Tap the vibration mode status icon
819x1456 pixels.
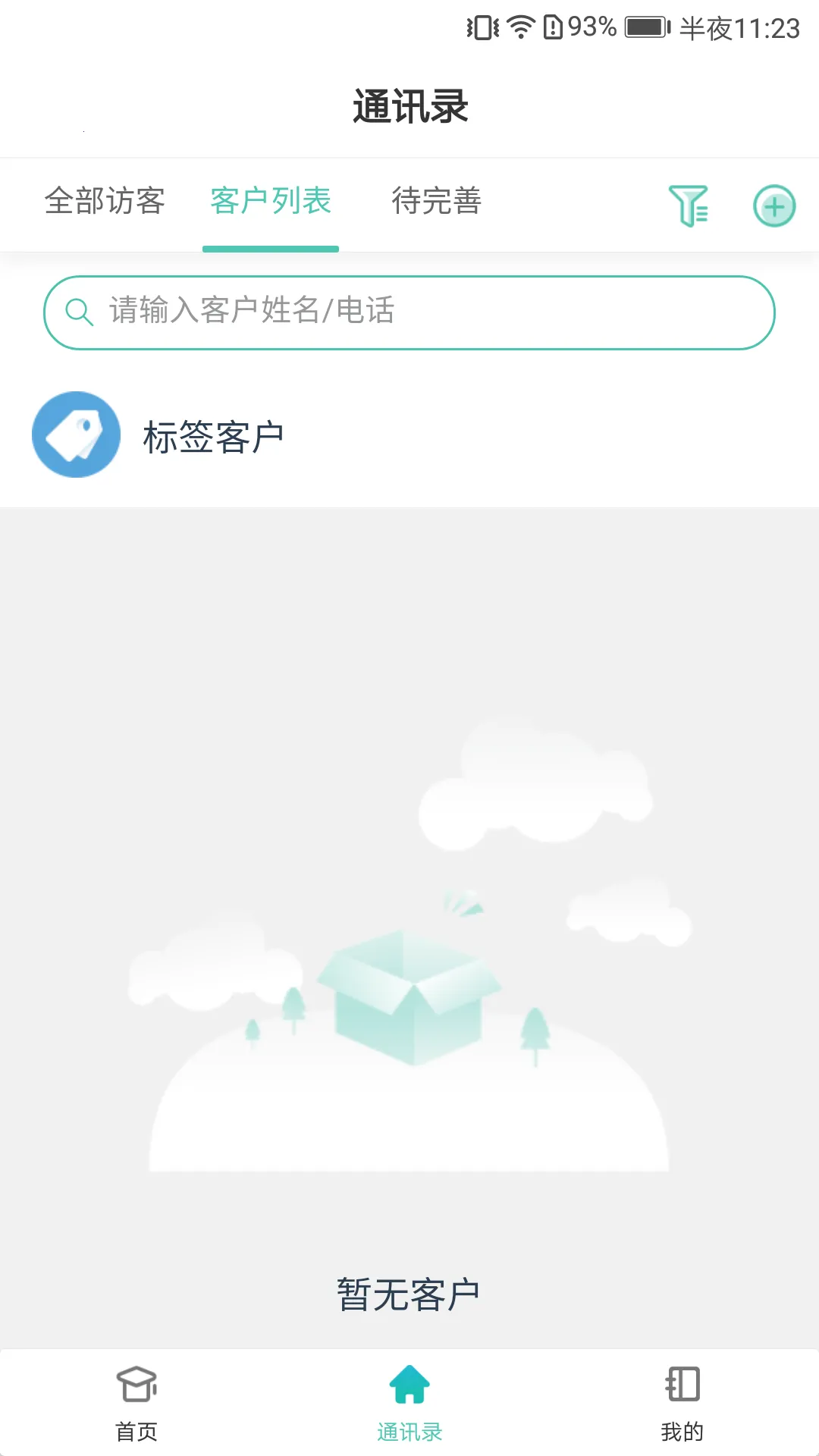pyautogui.click(x=481, y=24)
